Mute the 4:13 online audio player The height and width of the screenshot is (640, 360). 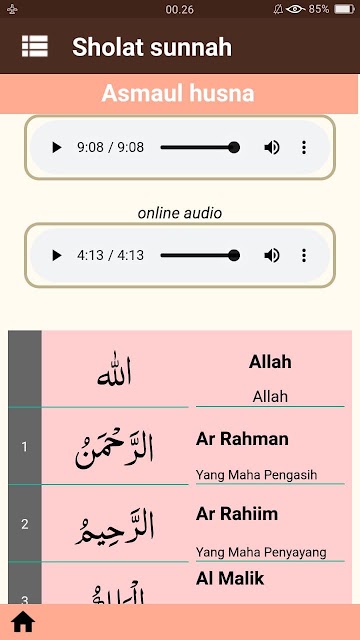pos(272,256)
